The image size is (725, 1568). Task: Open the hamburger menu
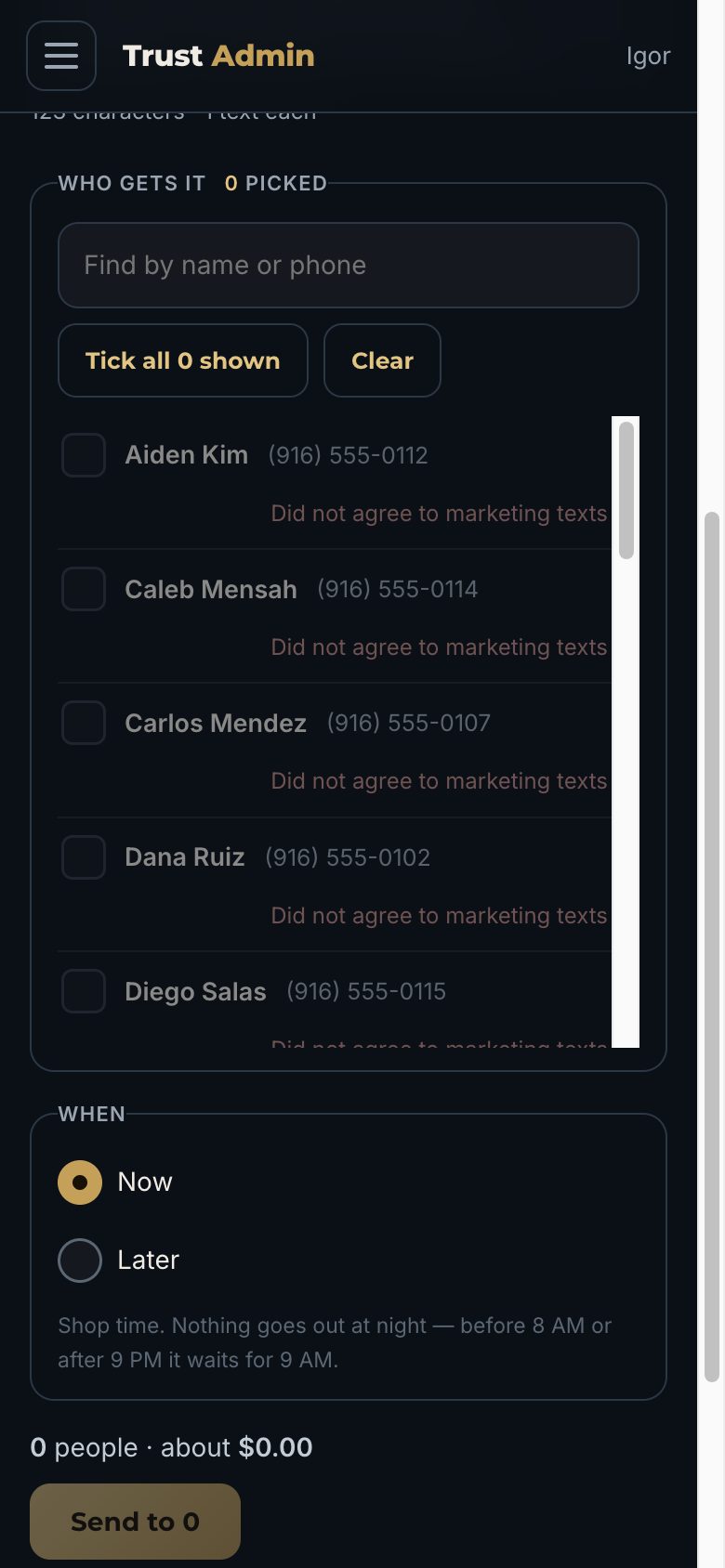click(x=61, y=56)
